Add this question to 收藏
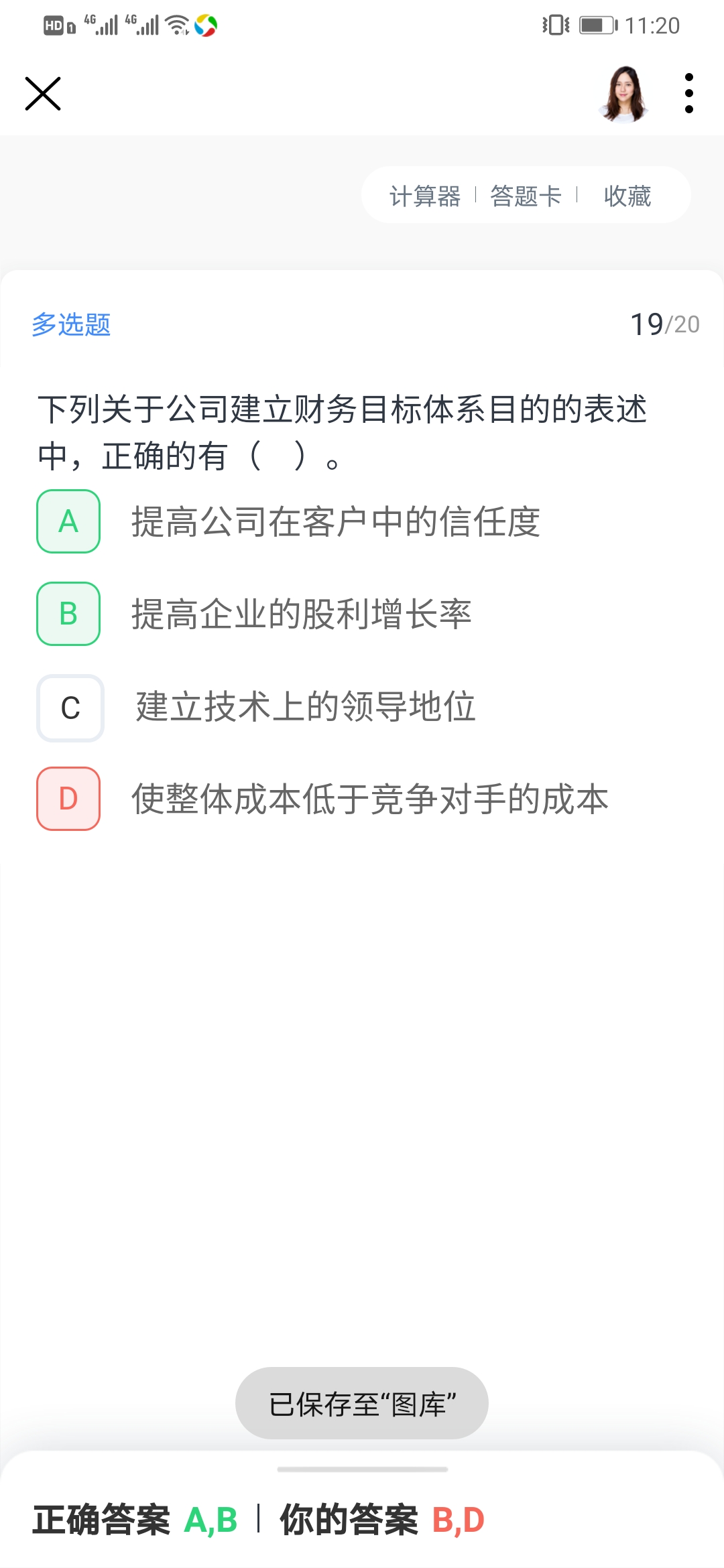Image resolution: width=724 pixels, height=1568 pixels. [x=627, y=196]
